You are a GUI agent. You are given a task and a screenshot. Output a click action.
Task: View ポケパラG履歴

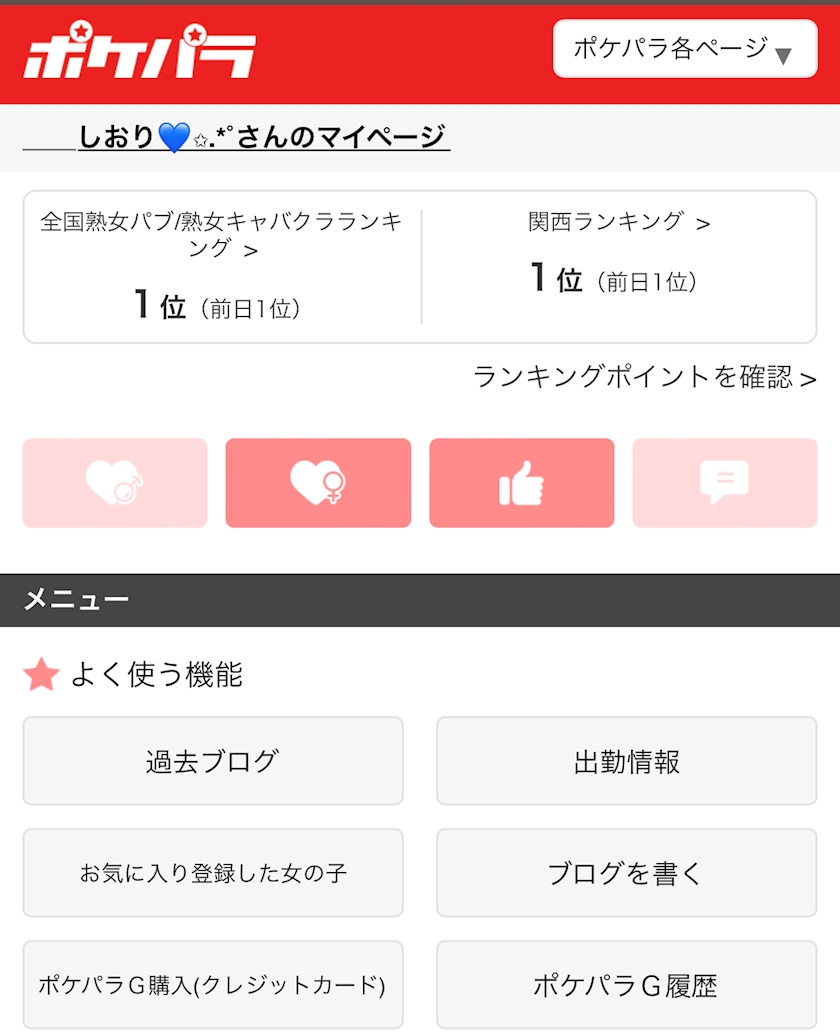pyautogui.click(x=626, y=985)
